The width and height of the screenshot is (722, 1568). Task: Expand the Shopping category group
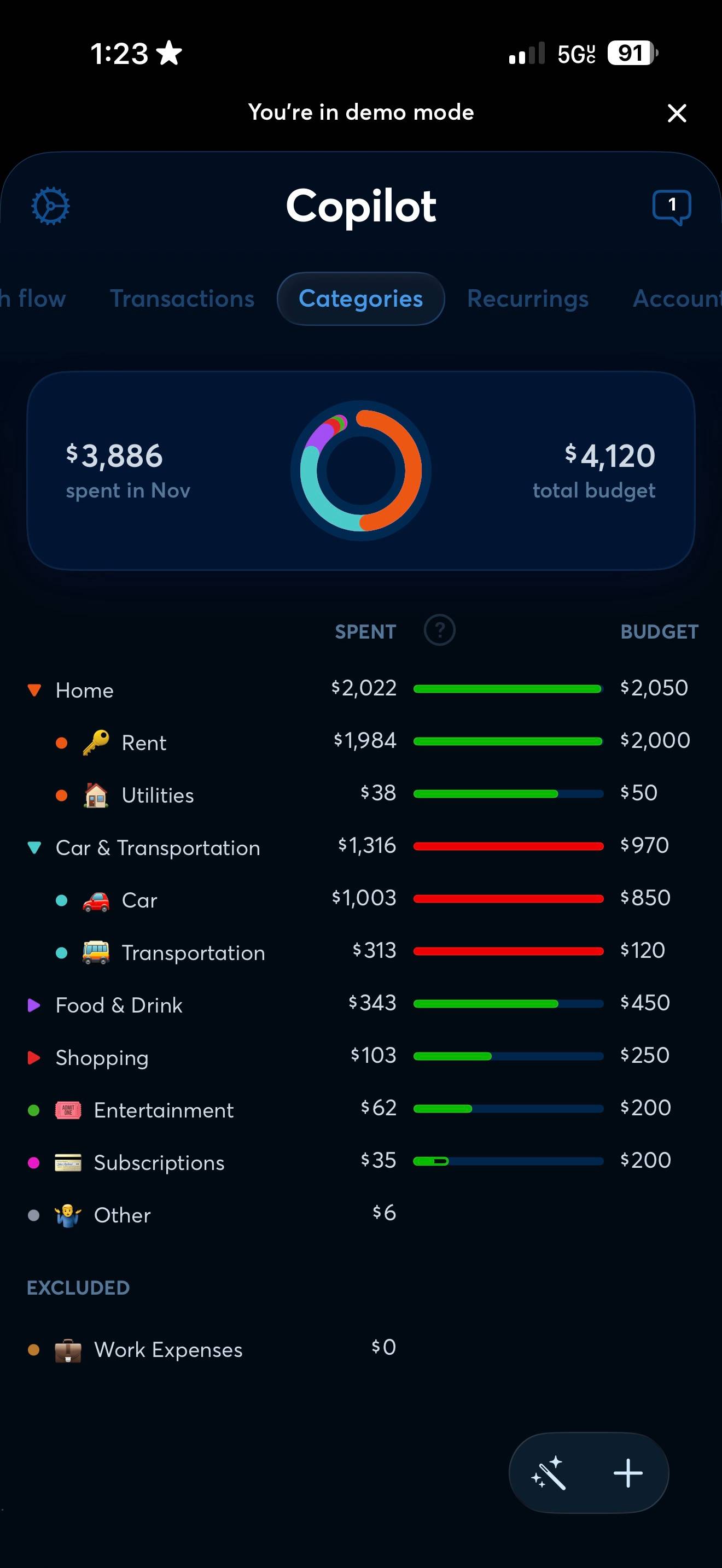pyautogui.click(x=34, y=1057)
